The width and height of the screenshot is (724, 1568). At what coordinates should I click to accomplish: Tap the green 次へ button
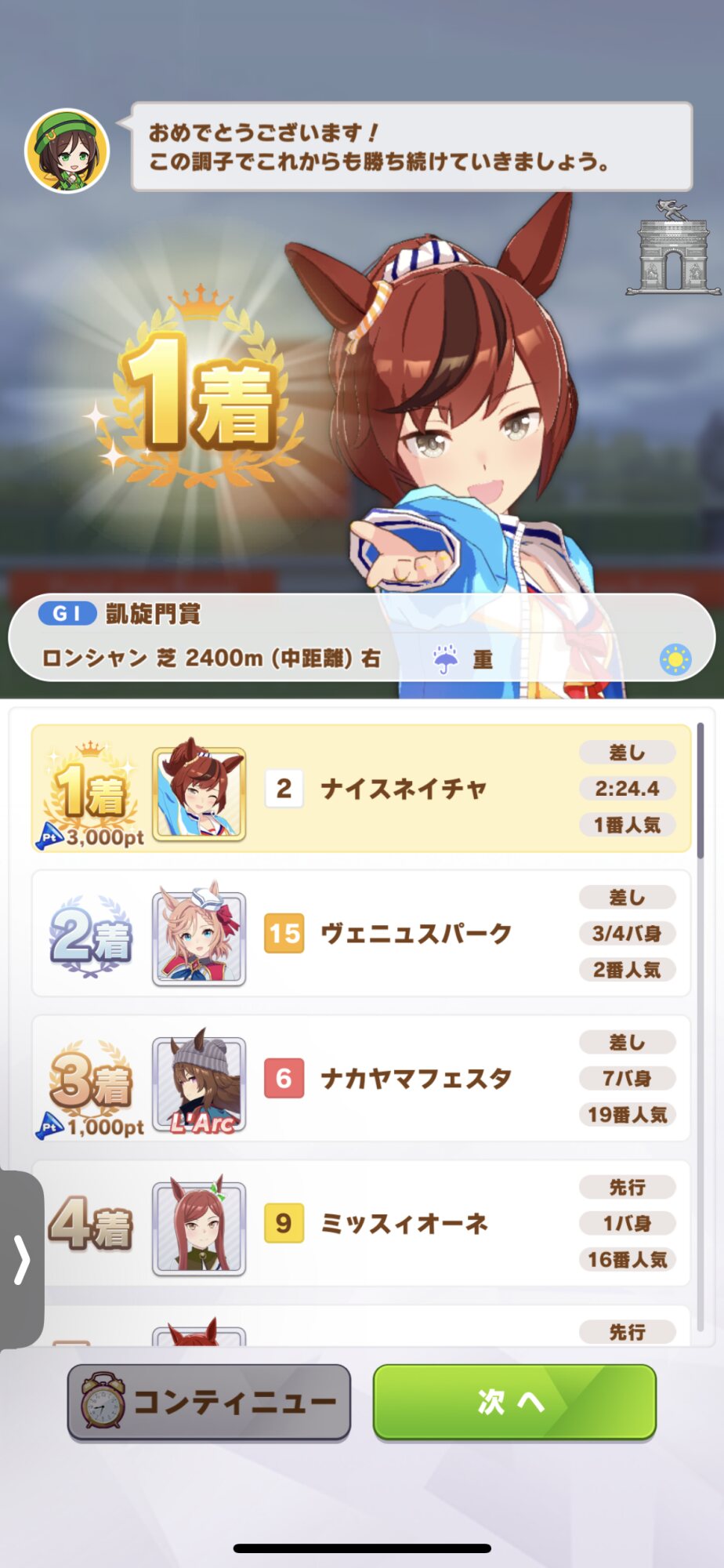point(514,1401)
